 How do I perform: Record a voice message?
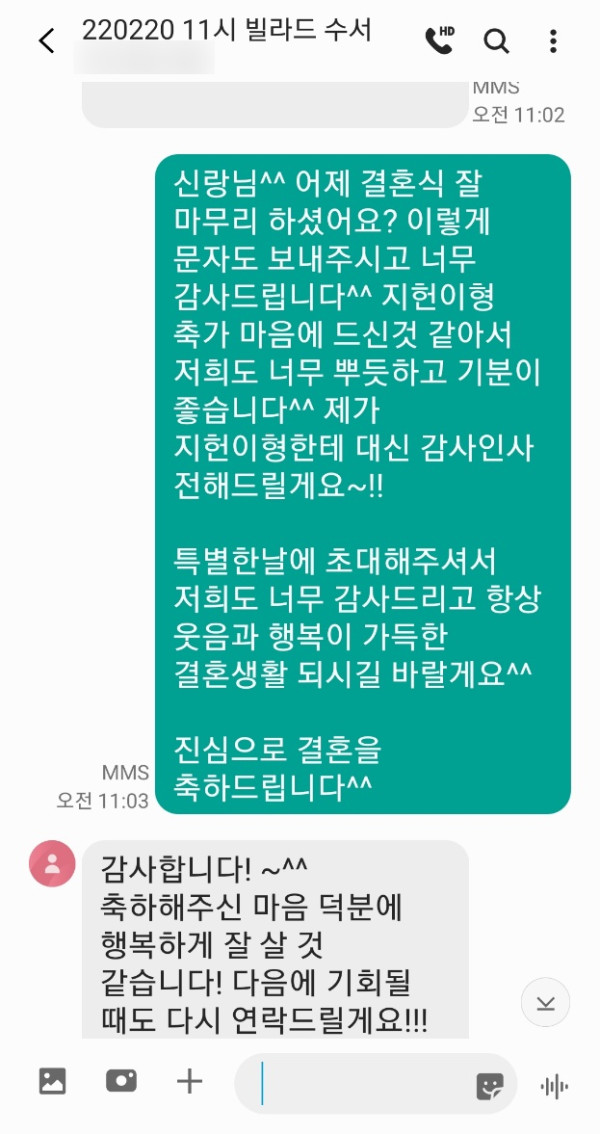554,1086
